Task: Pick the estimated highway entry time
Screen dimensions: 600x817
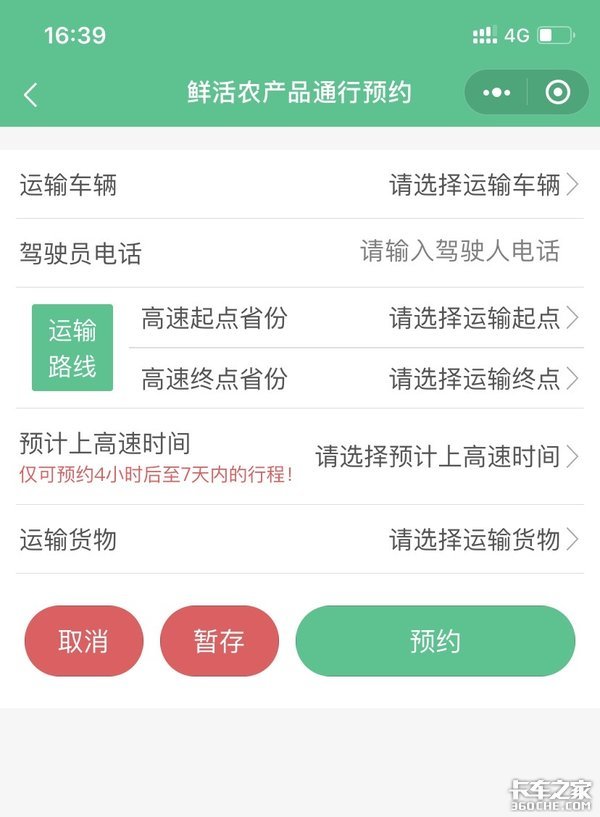Action: click(446, 457)
